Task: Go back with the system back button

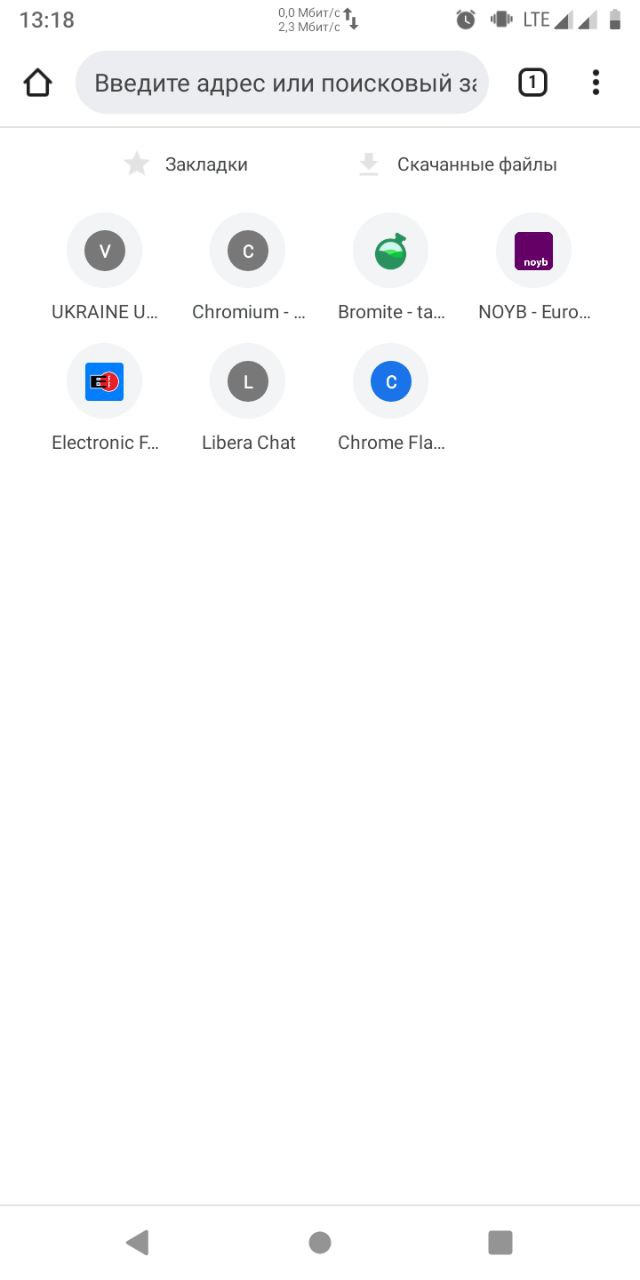Action: point(137,1242)
